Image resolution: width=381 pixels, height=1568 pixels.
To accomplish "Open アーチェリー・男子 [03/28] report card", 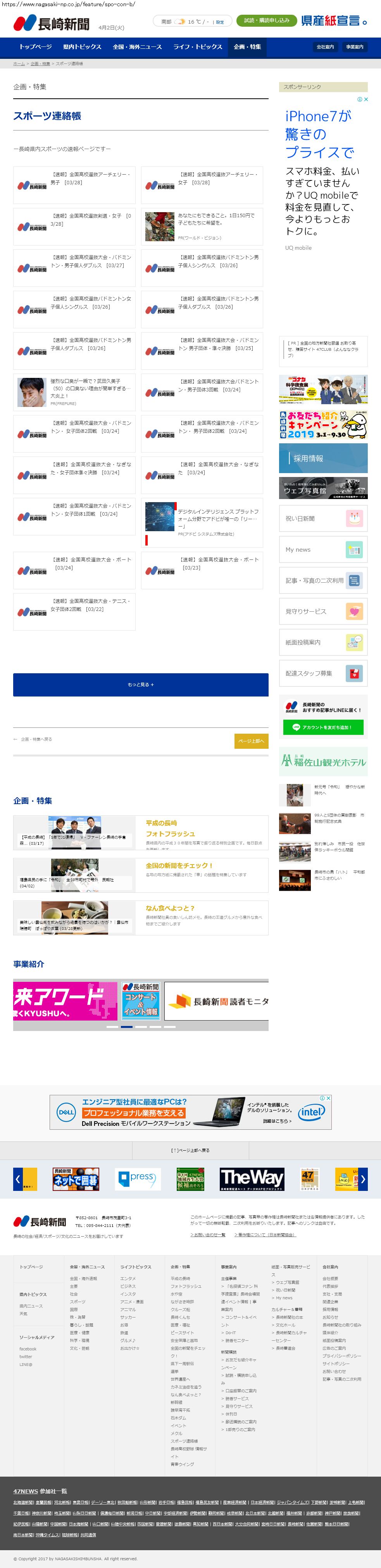I will (74, 185).
